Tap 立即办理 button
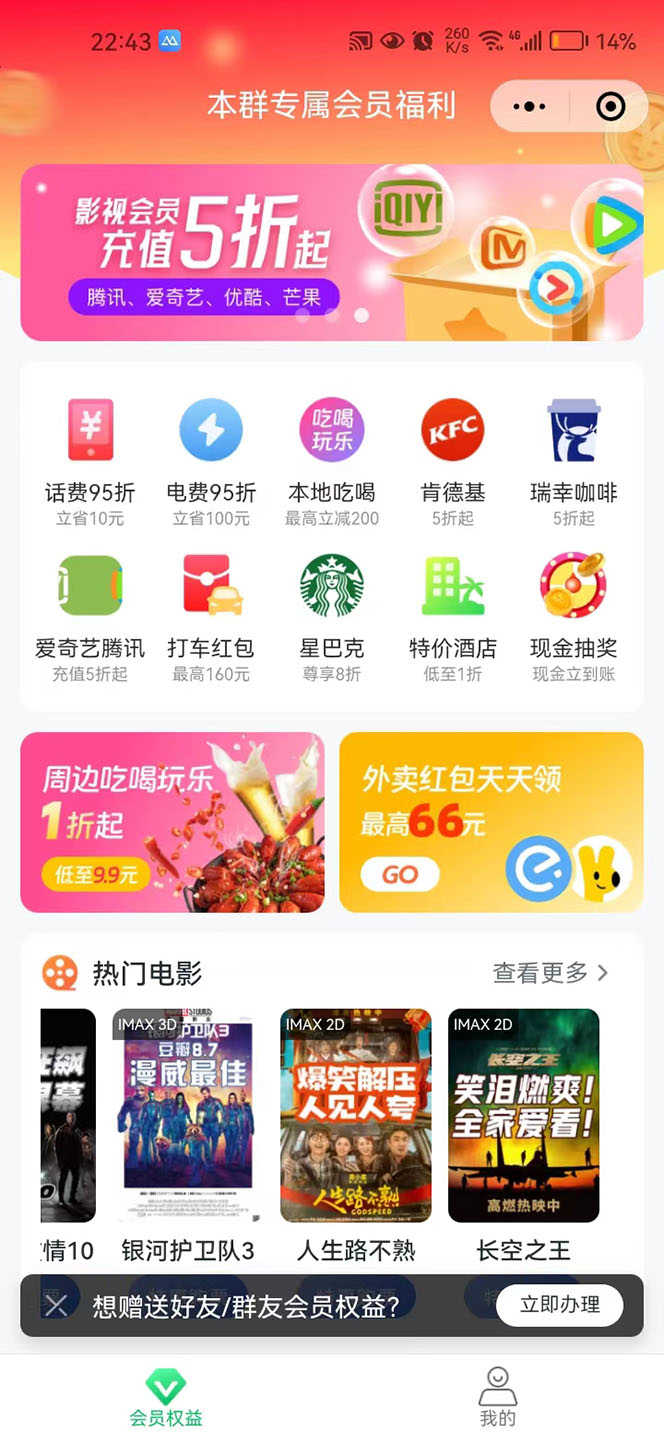 click(x=560, y=1305)
